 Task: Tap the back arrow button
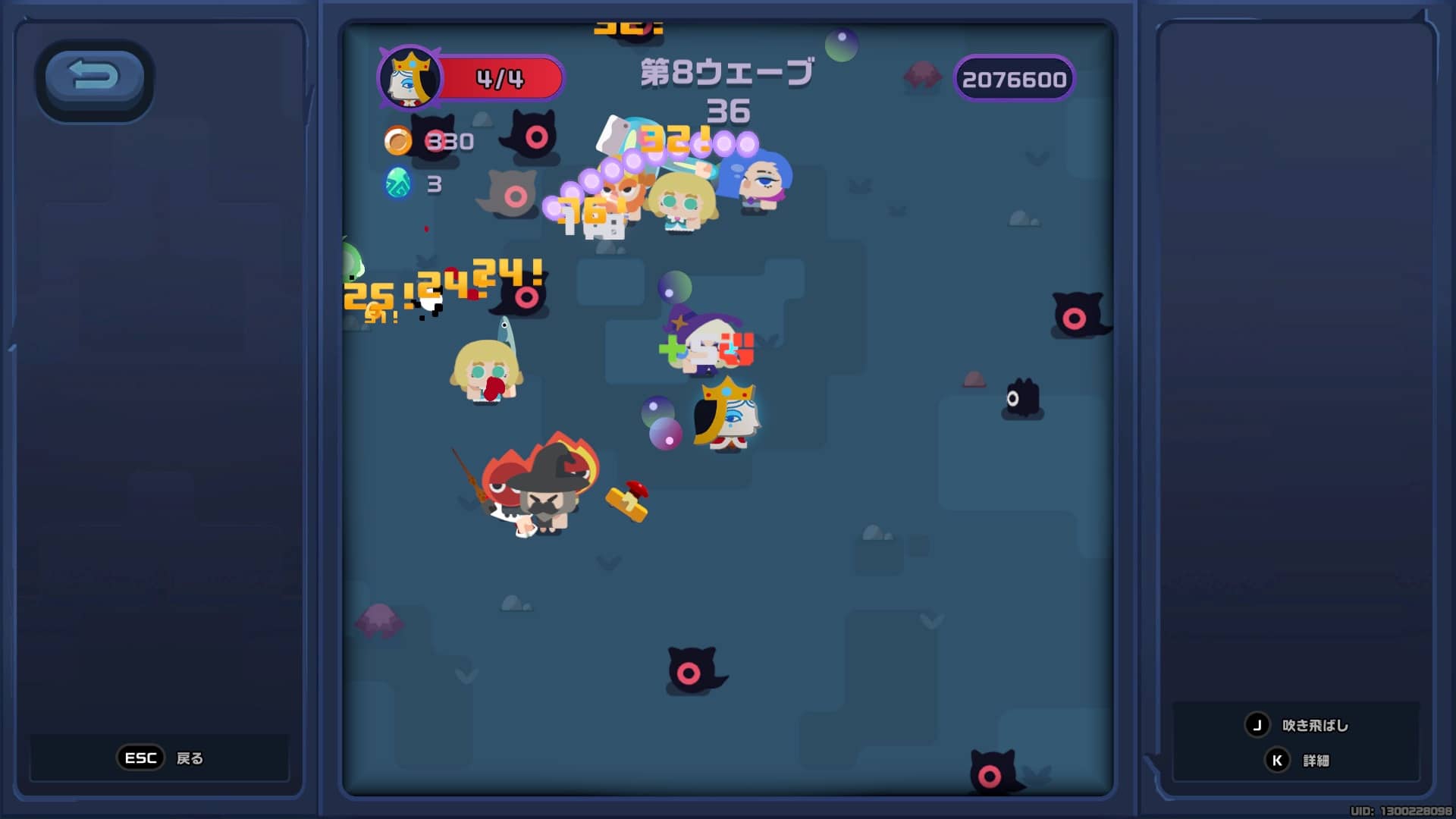click(x=94, y=77)
